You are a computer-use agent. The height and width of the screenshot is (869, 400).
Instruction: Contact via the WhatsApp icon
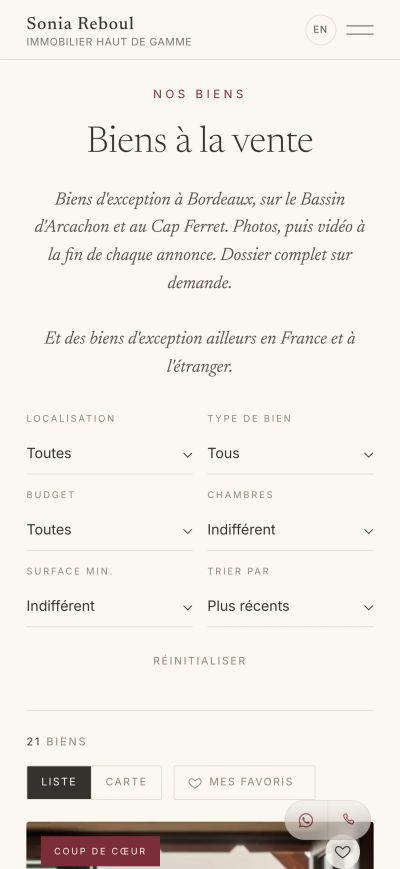(x=306, y=820)
